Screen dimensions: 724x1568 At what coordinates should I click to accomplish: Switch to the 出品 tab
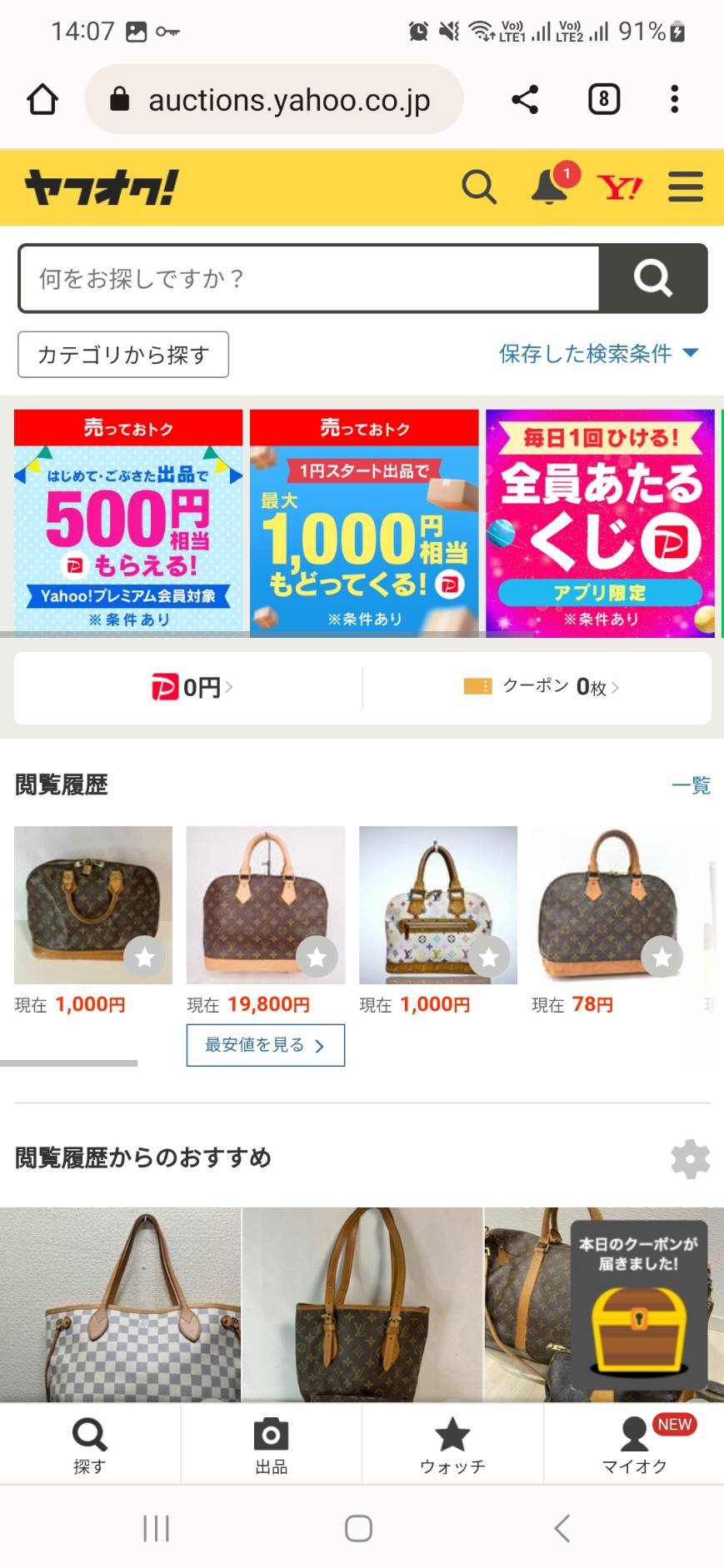(x=271, y=1445)
